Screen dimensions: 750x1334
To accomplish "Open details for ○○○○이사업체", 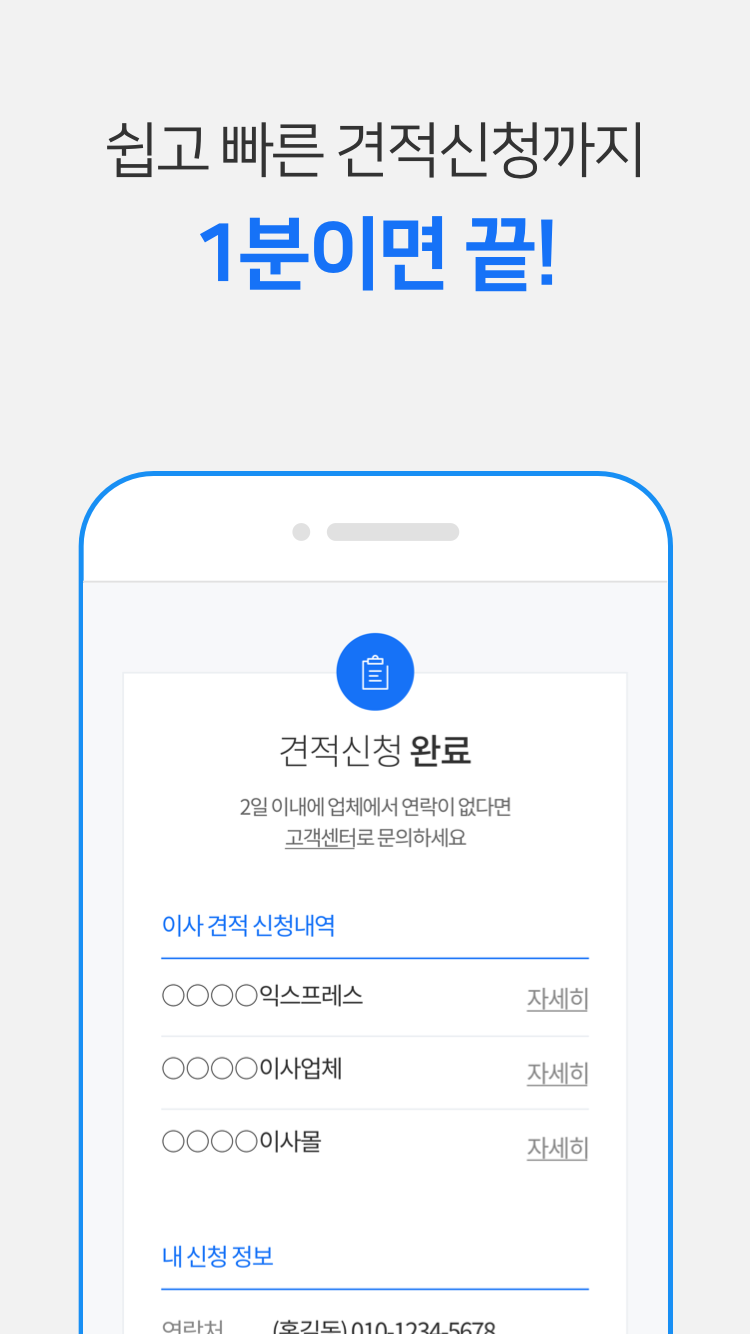I will (x=557, y=1073).
